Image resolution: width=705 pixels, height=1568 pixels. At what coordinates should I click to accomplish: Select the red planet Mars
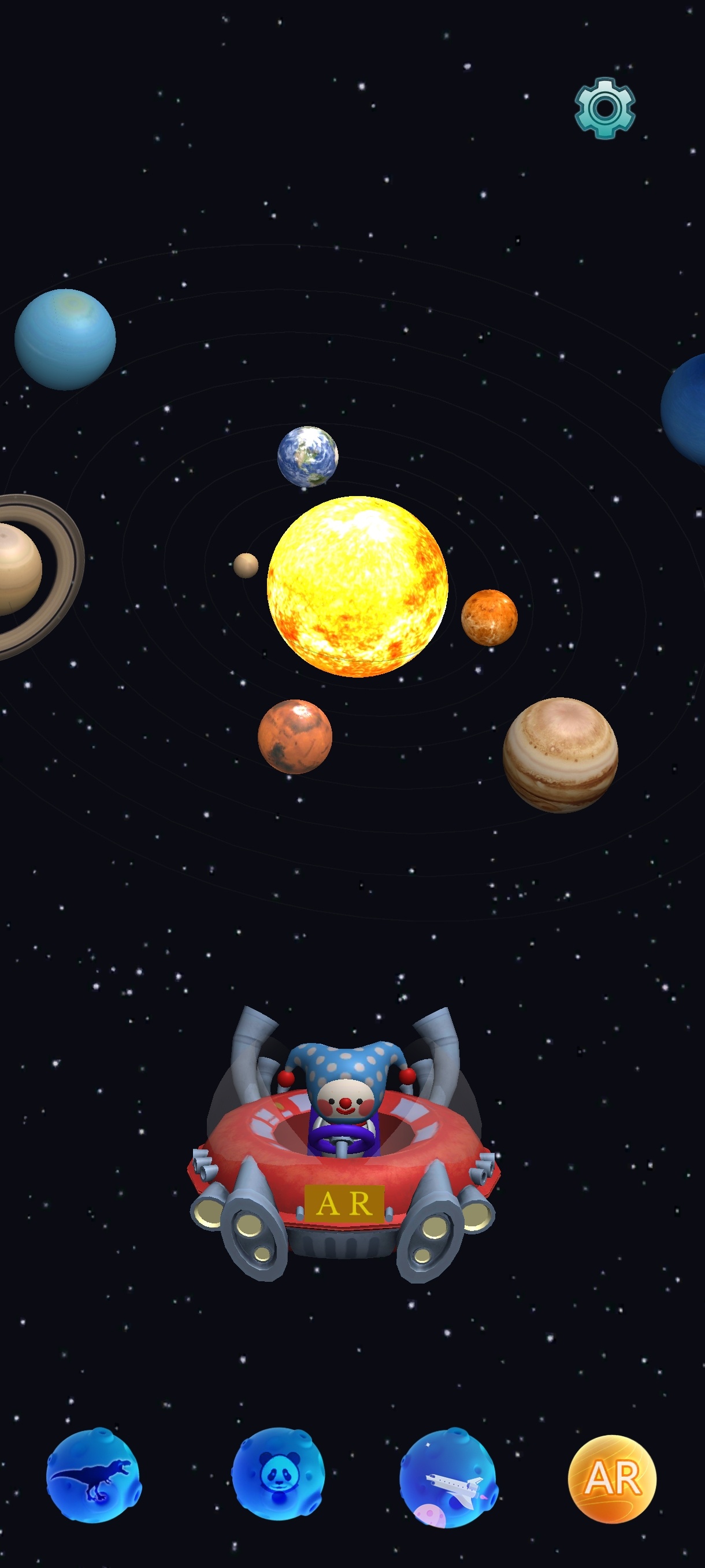point(295,737)
